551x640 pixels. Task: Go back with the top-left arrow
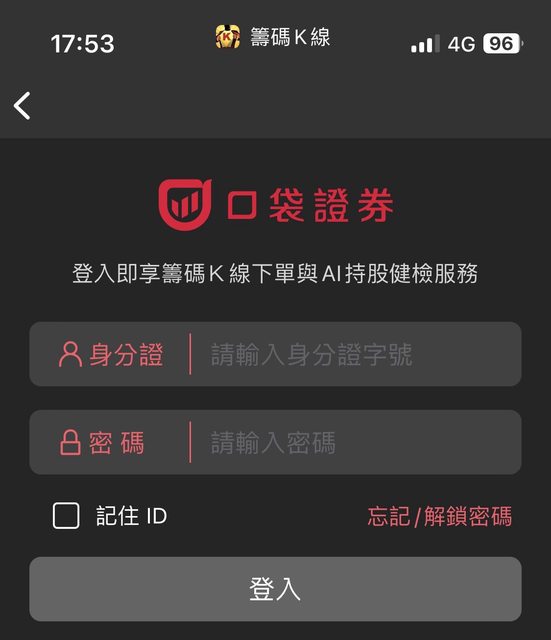tap(22, 106)
